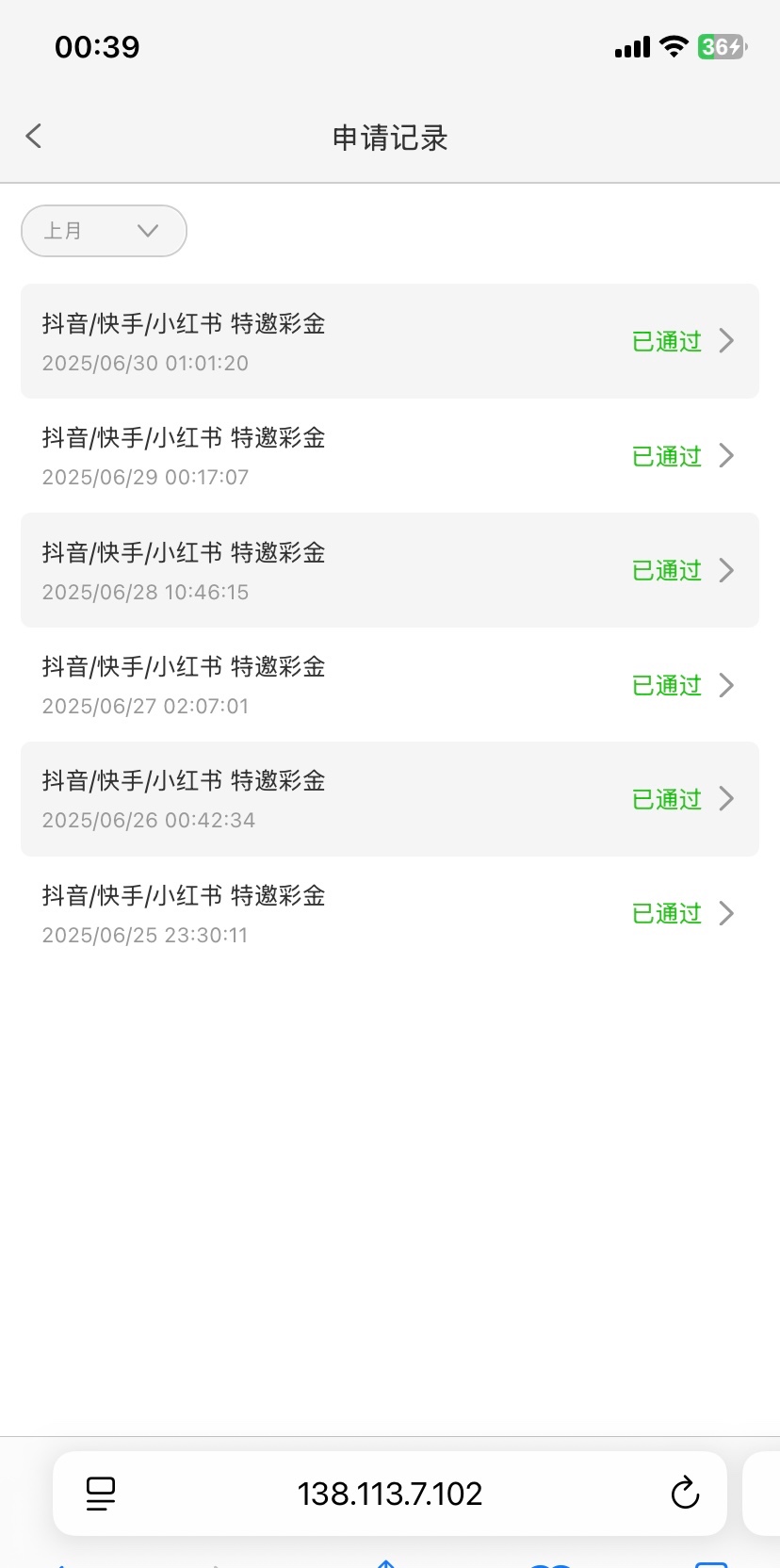Screen dimensions: 780x1568
Task: Open the record dated 2025/06/30 01:01:20
Action: (390, 341)
